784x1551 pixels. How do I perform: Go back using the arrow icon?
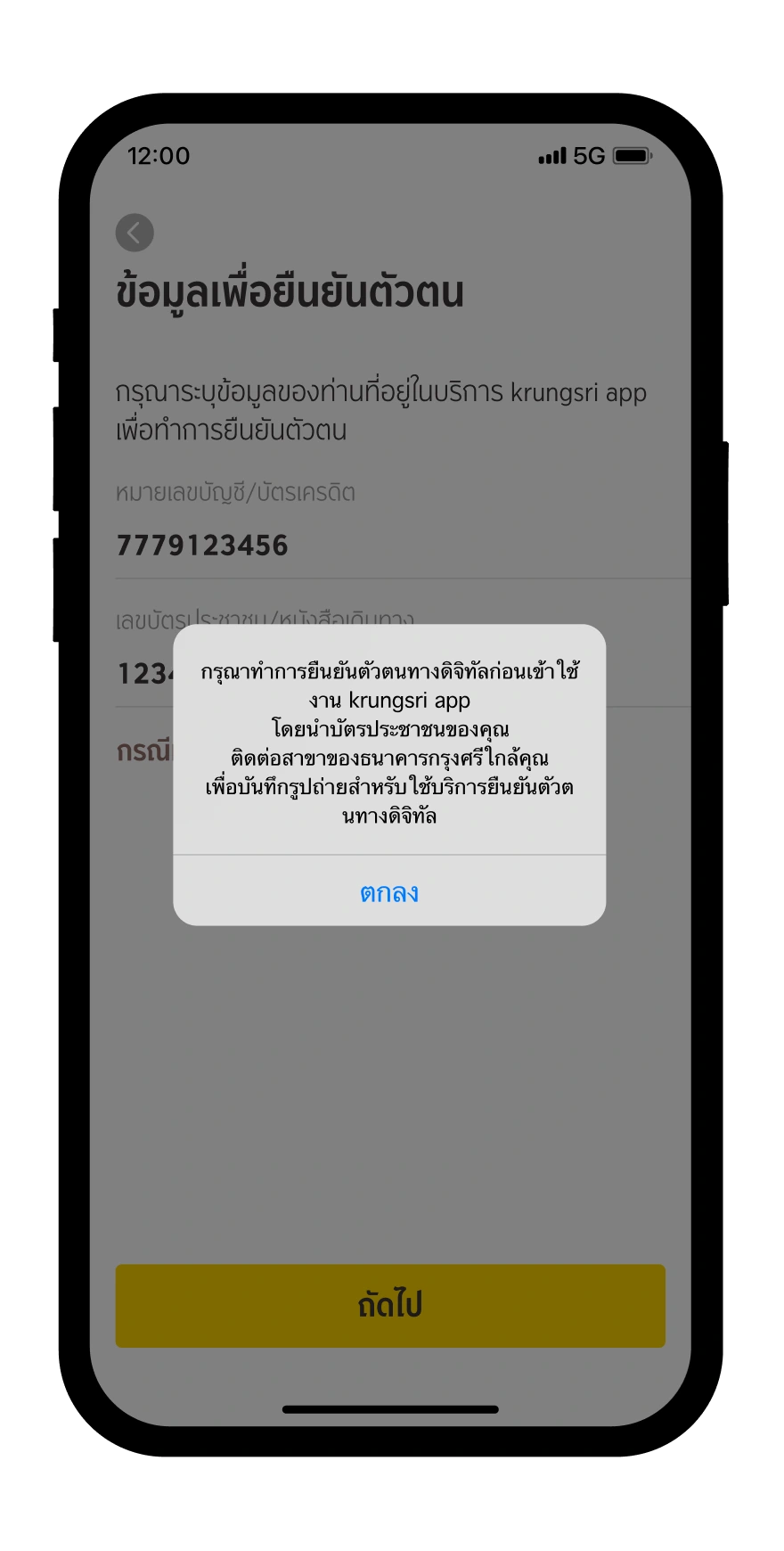point(135,234)
